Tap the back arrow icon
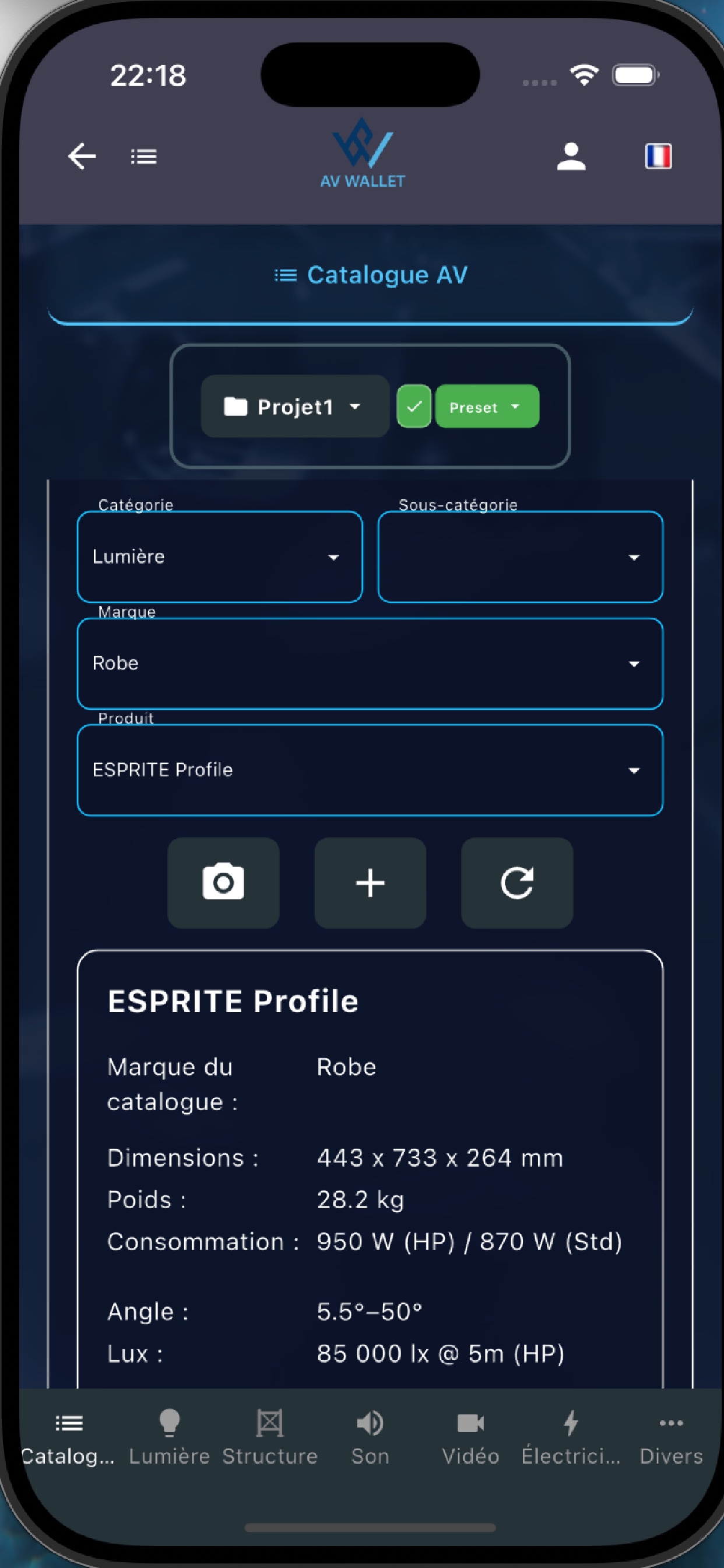This screenshot has width=724, height=1568. tap(82, 156)
